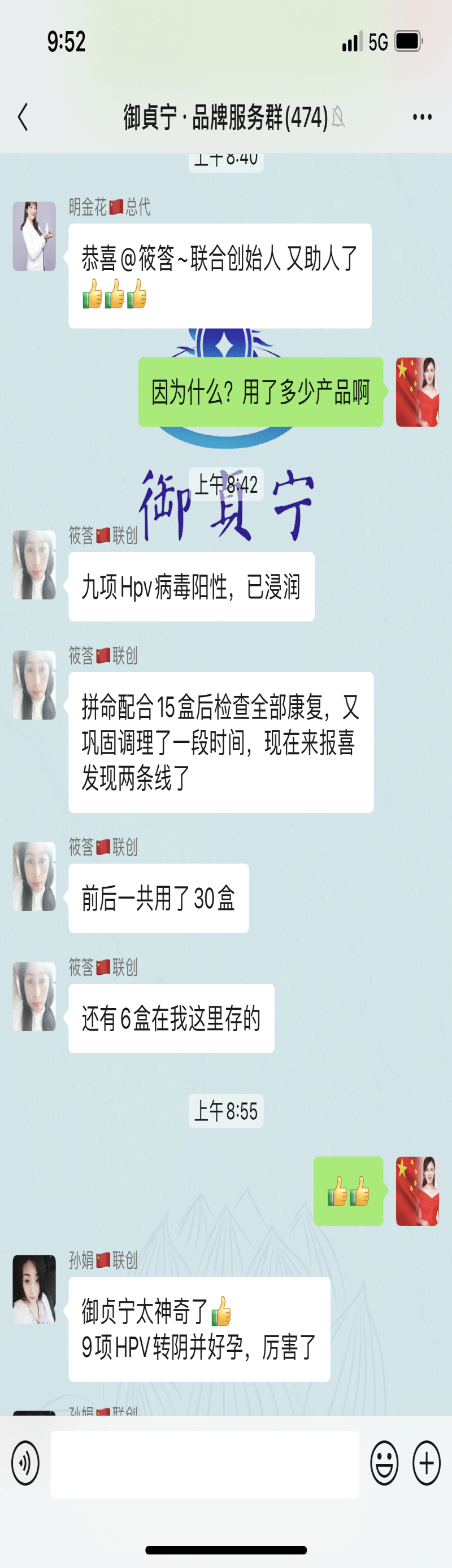Open the plus attachment menu

coord(427,1462)
